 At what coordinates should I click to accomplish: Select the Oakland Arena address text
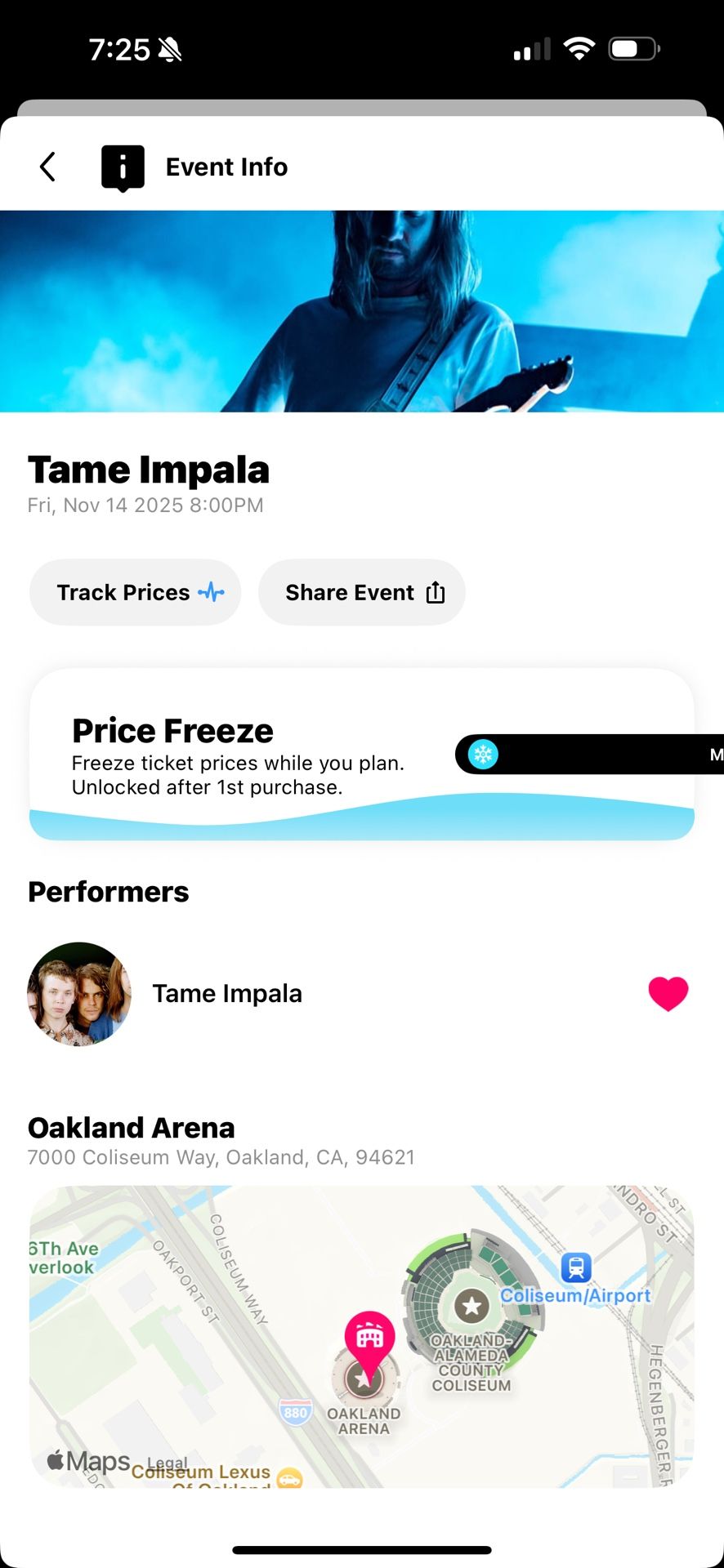pyautogui.click(x=221, y=1156)
